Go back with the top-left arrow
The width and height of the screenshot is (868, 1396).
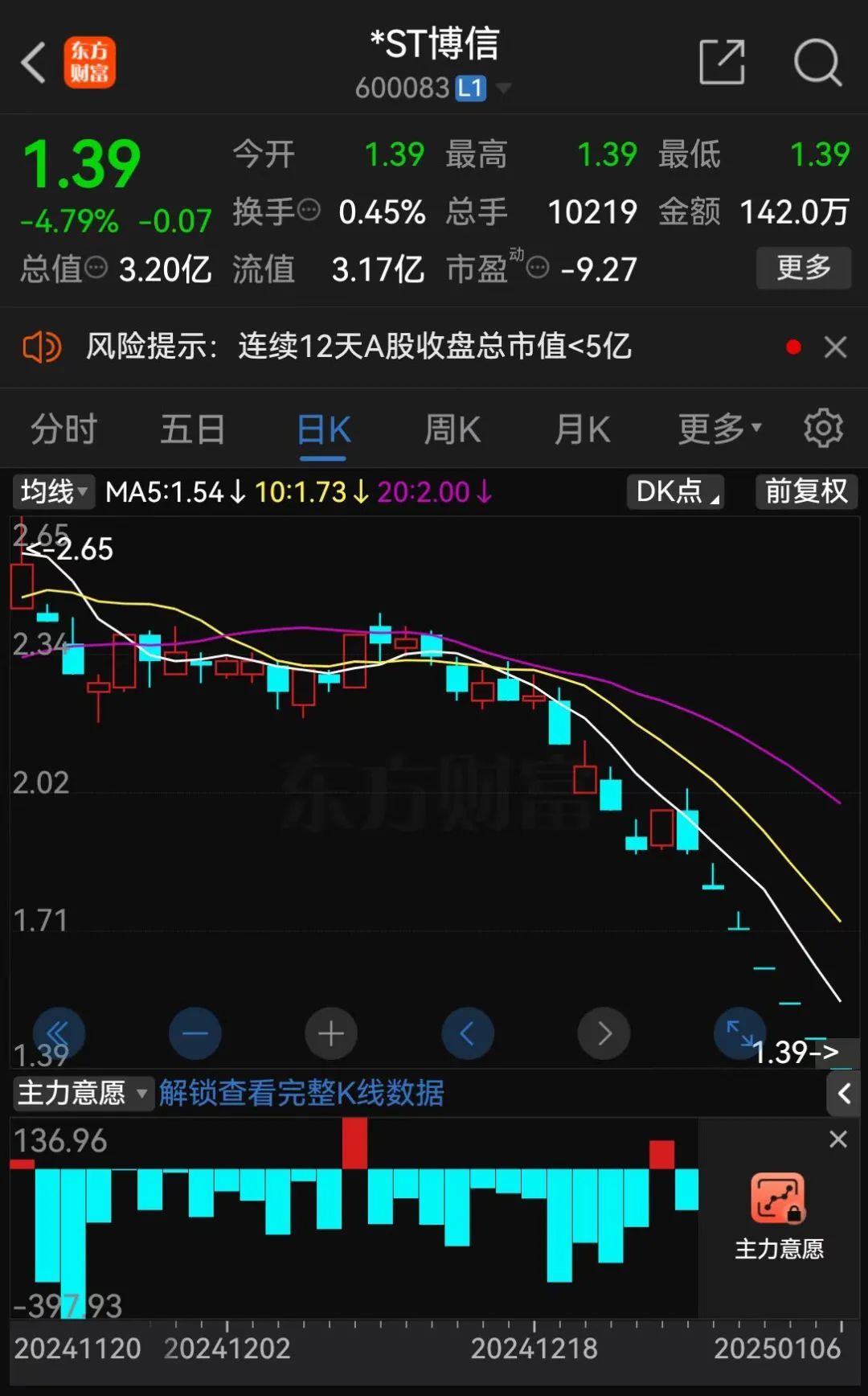34,63
